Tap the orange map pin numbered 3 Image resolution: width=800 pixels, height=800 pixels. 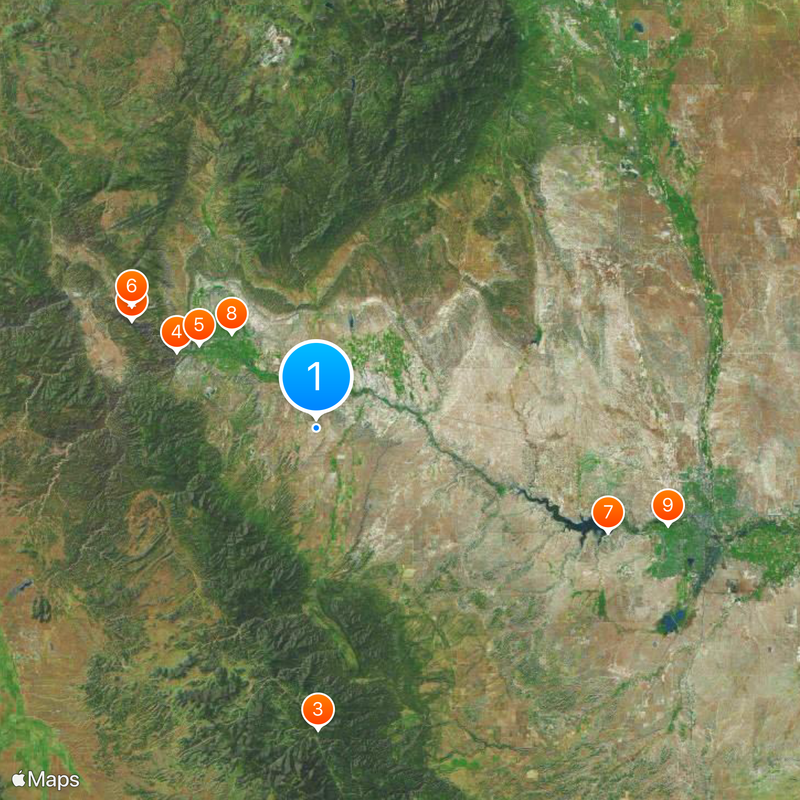pyautogui.click(x=318, y=711)
